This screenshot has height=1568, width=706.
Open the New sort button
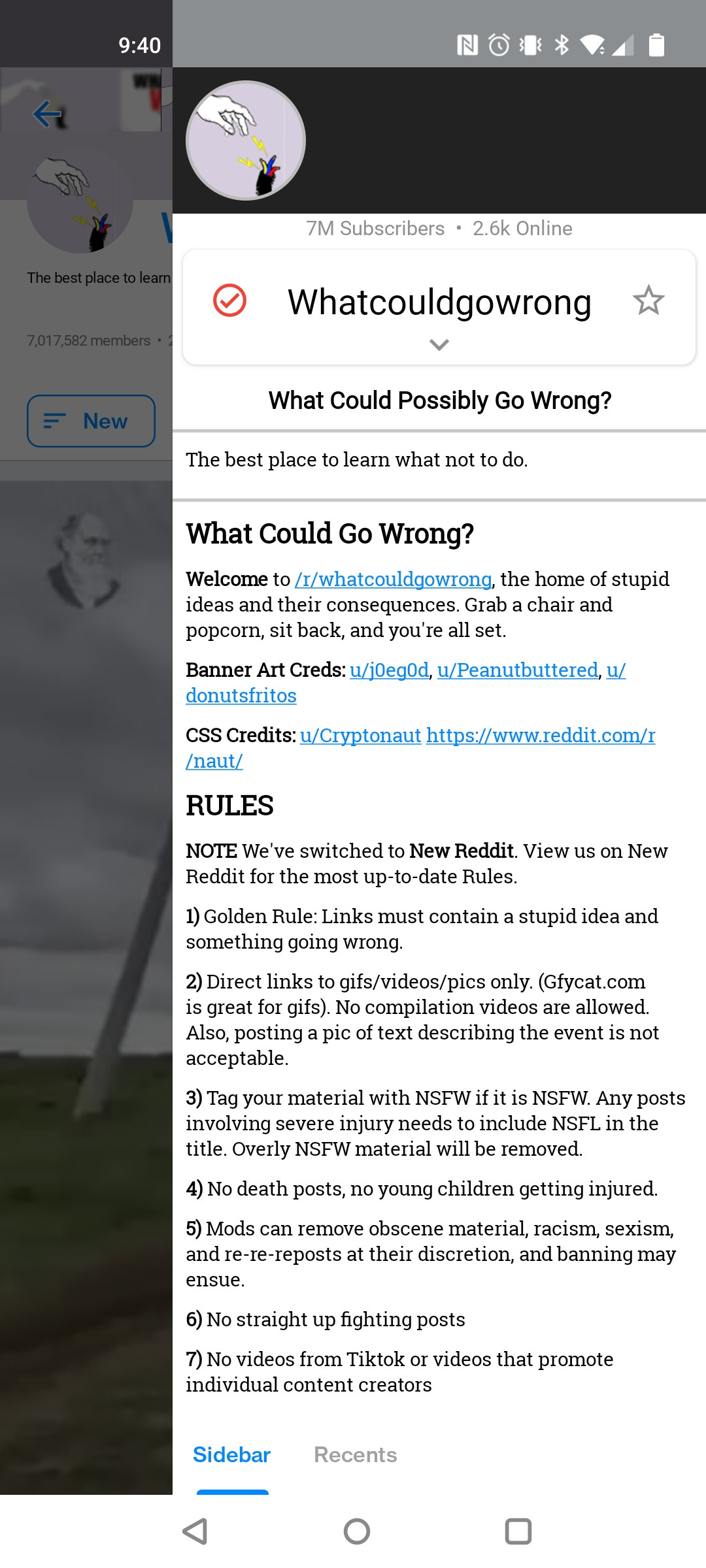(91, 421)
